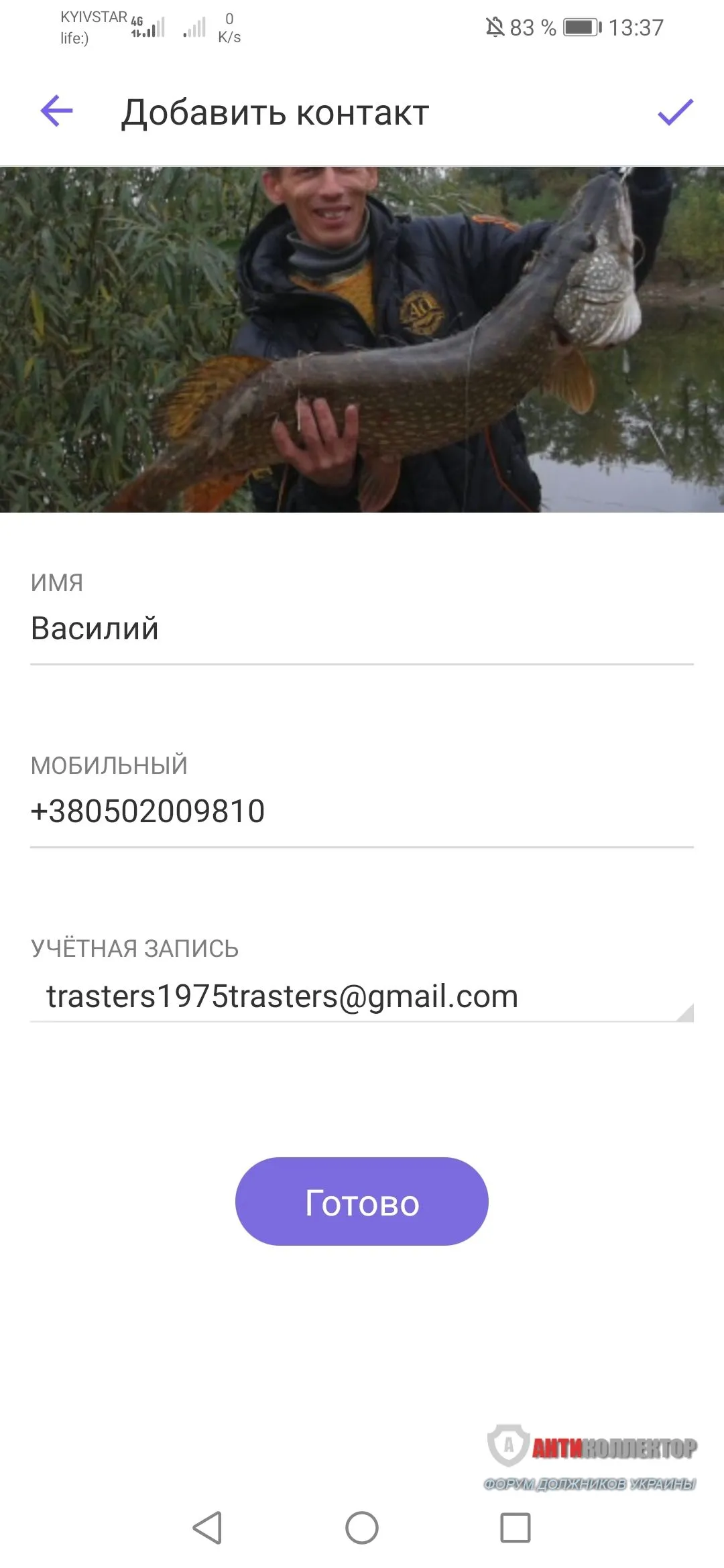The height and width of the screenshot is (1568, 724).
Task: Edit the mobile number +380502009810
Action: tap(361, 811)
